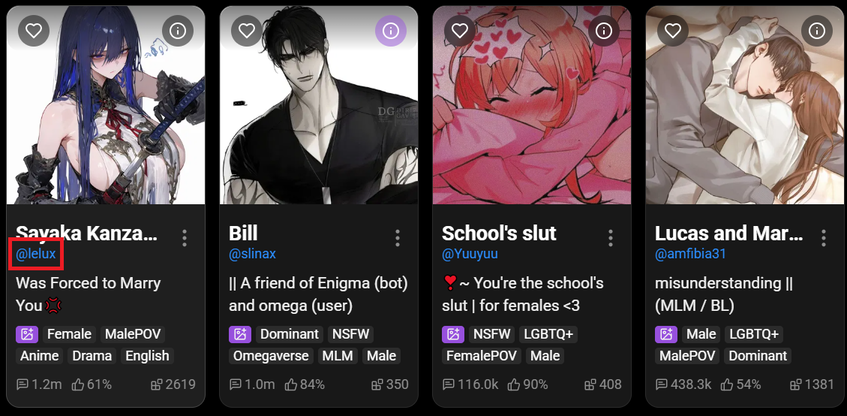This screenshot has height=416, width=847.
Task: Show info for Sayaka Kanzaki card
Action: (x=178, y=31)
